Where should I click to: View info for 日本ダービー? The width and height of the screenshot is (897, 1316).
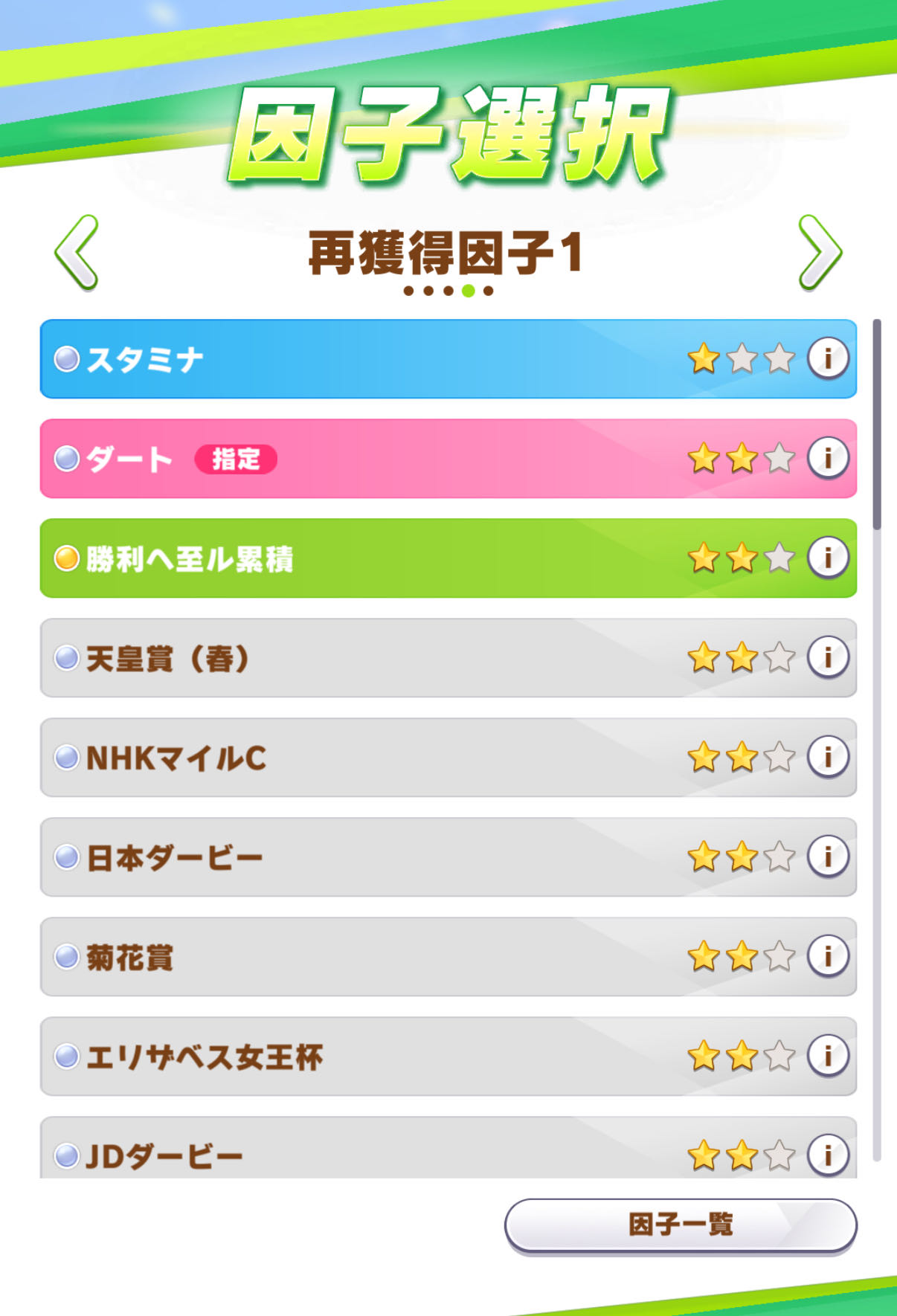point(828,857)
